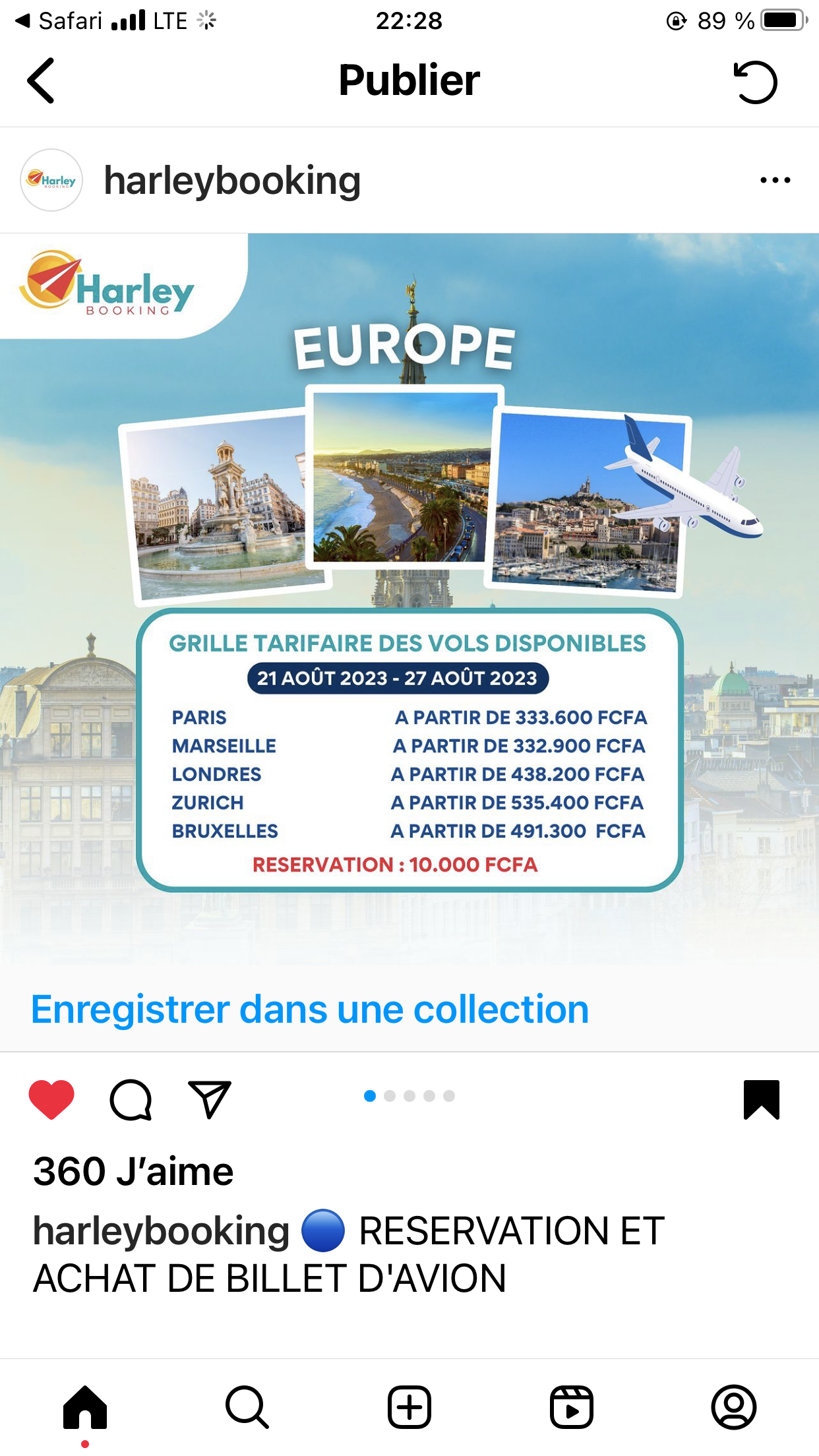Go back from the Publier screen
The width and height of the screenshot is (819, 1456).
pyautogui.click(x=41, y=81)
